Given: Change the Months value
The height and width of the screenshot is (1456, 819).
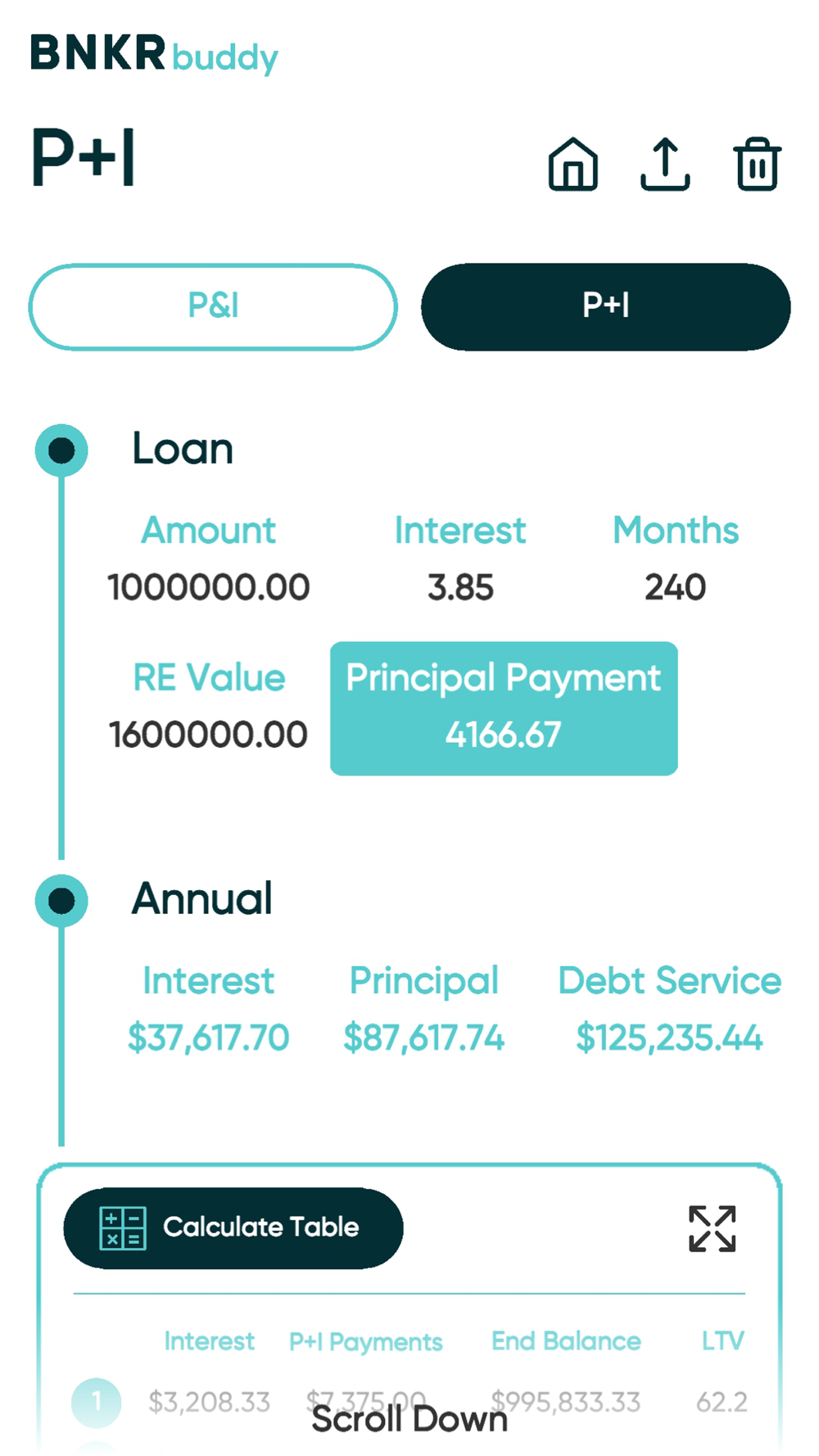Looking at the screenshot, I should [x=675, y=587].
